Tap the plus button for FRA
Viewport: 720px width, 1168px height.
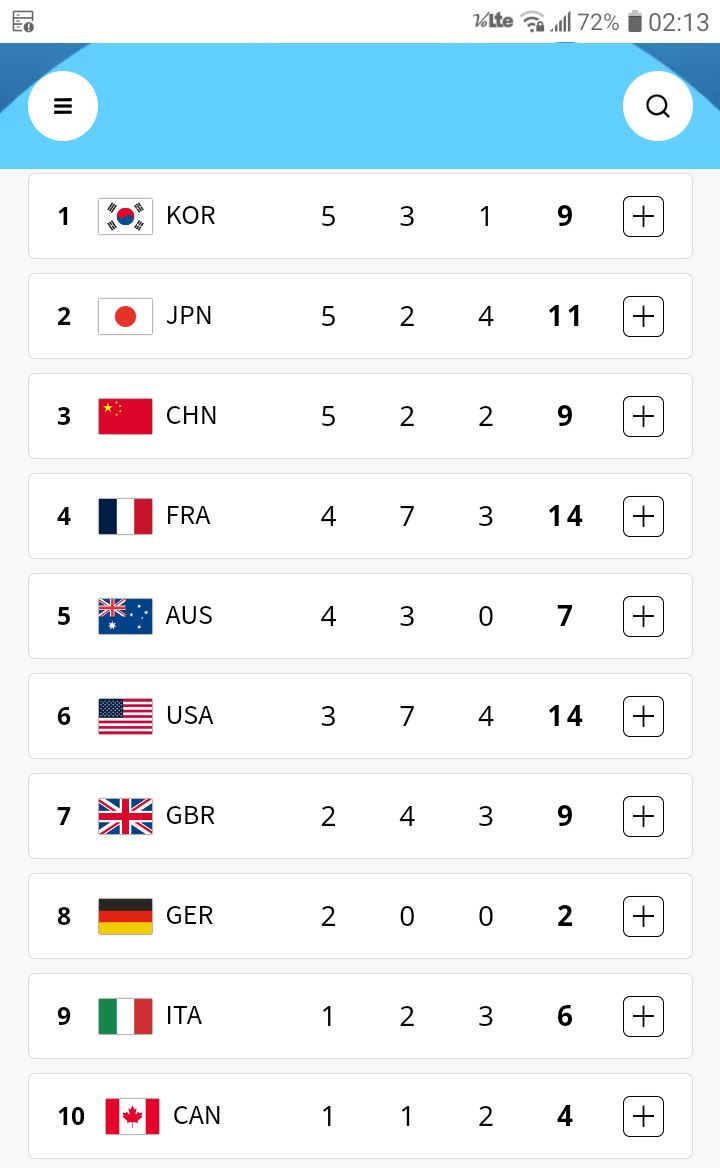[x=643, y=516]
